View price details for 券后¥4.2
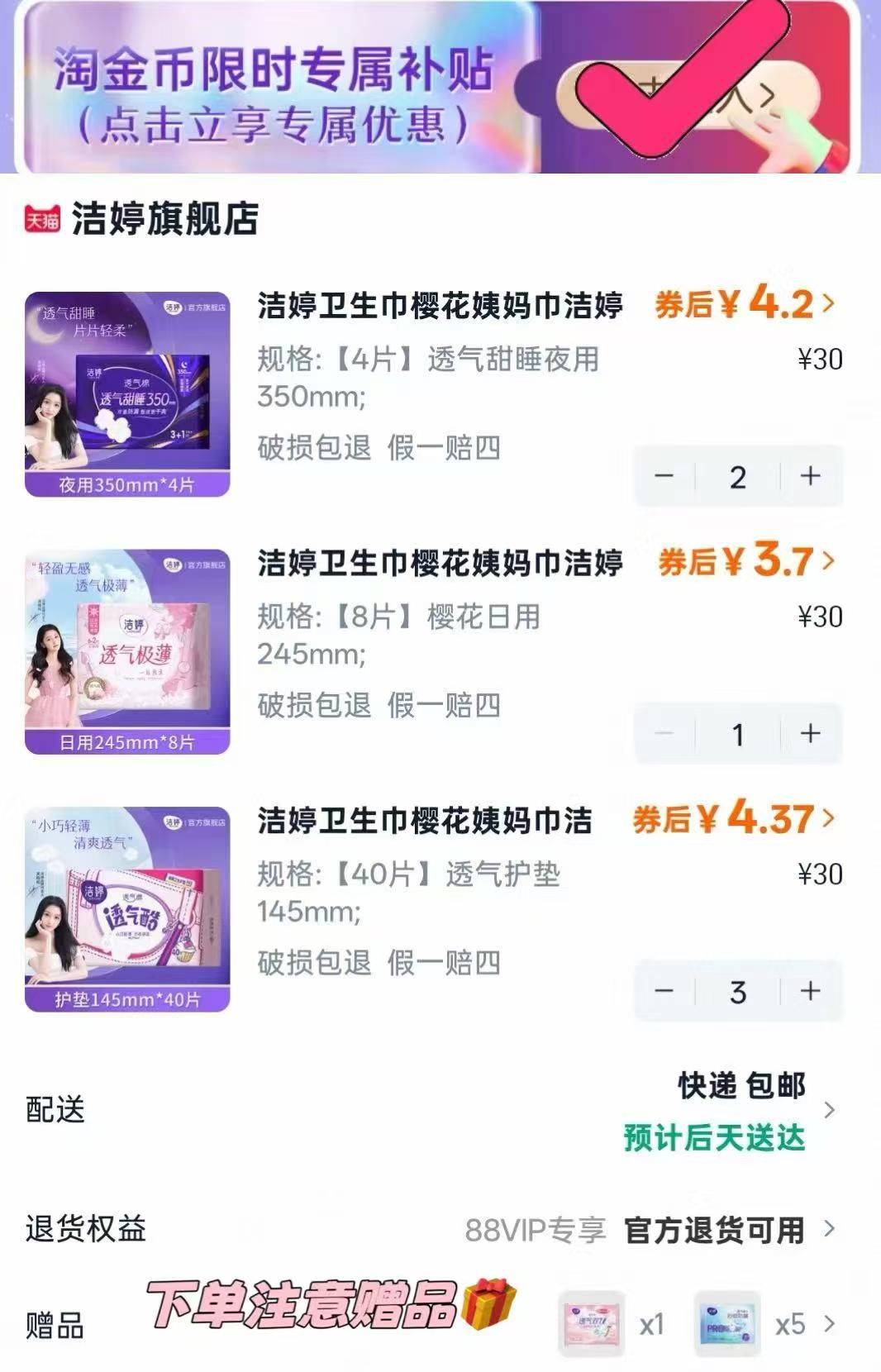The image size is (881, 1372). coord(745,304)
